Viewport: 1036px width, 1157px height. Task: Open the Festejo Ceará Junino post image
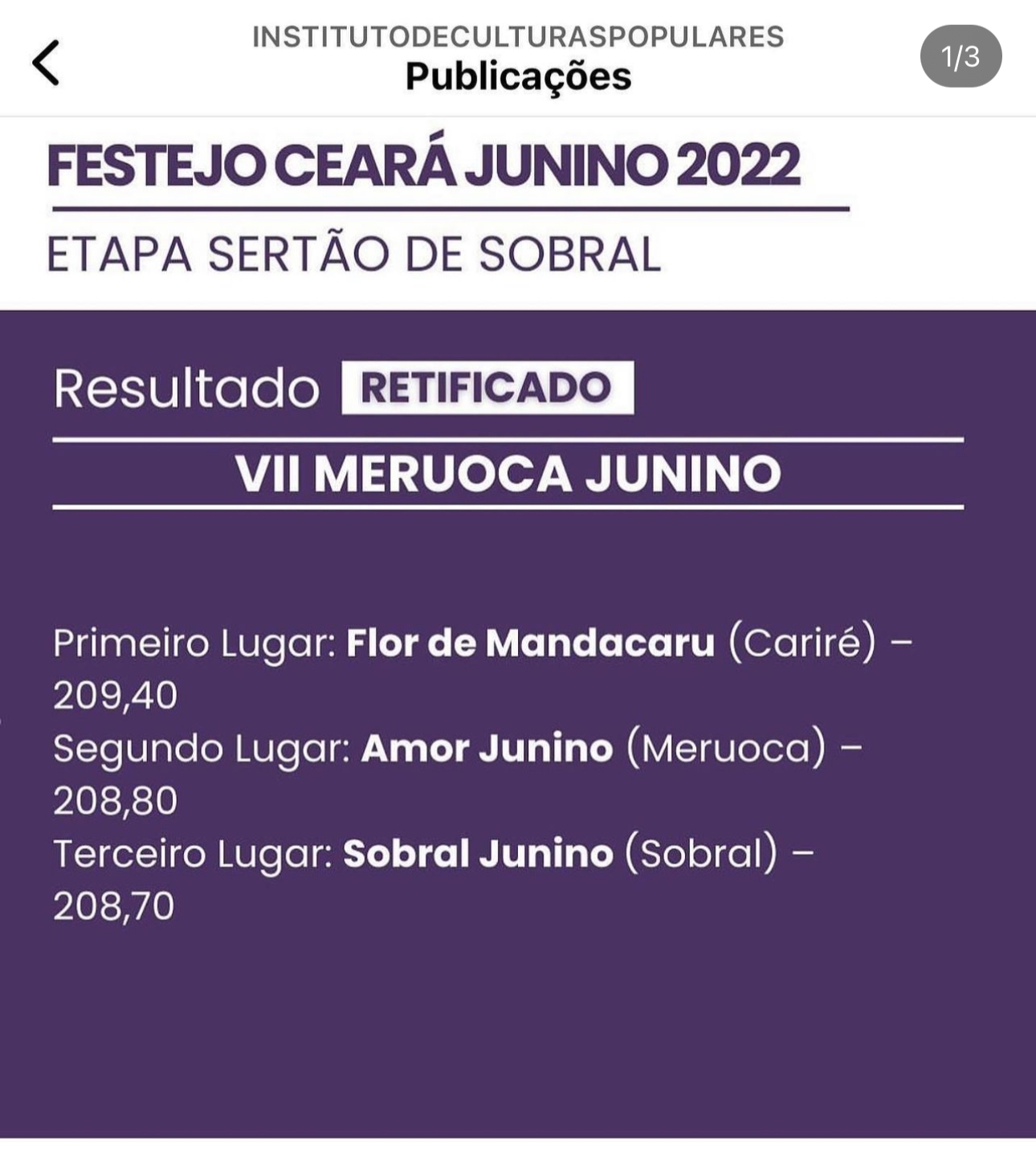tap(517, 627)
